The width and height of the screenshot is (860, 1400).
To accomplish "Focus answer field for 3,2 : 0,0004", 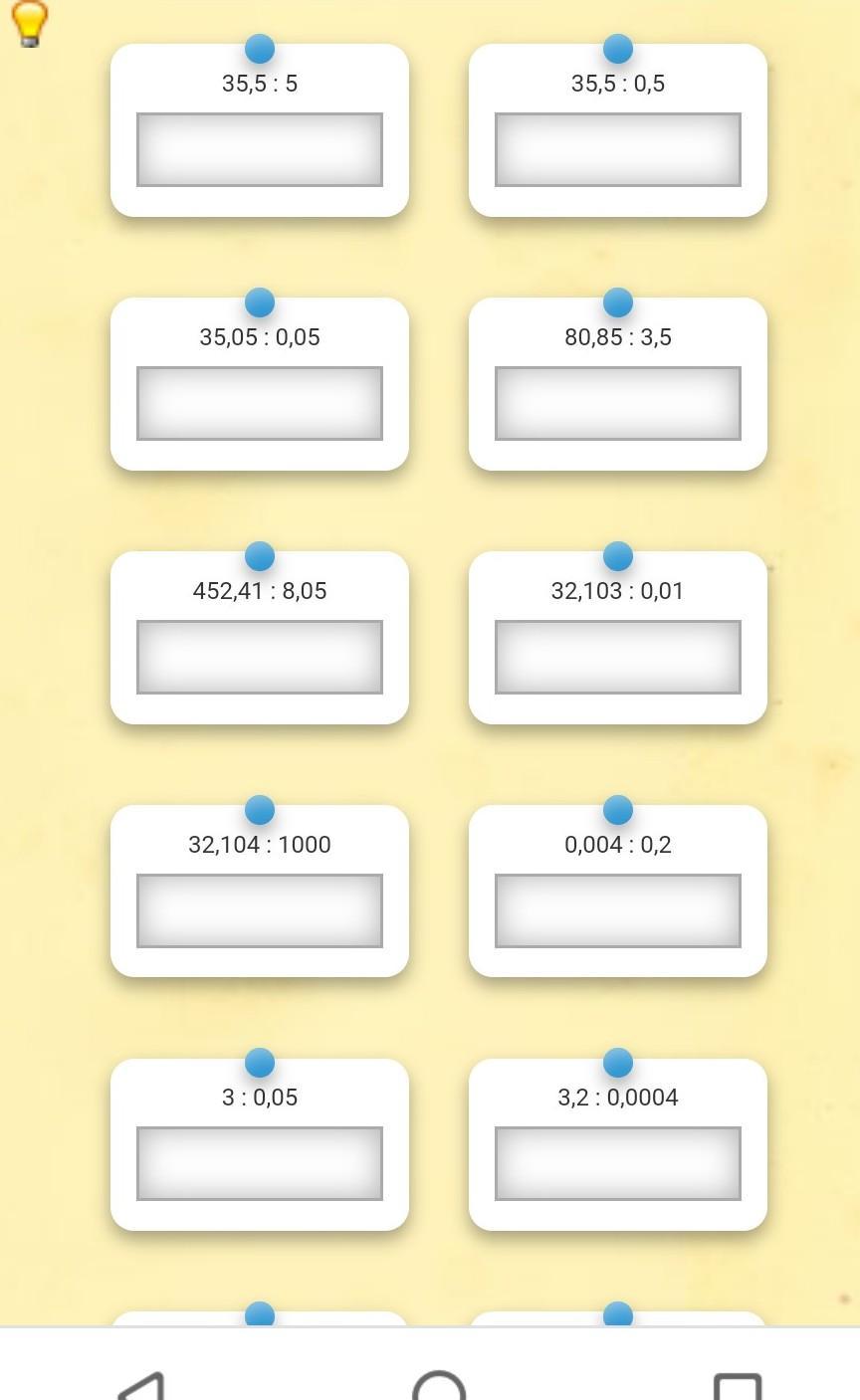I will pos(617,1163).
